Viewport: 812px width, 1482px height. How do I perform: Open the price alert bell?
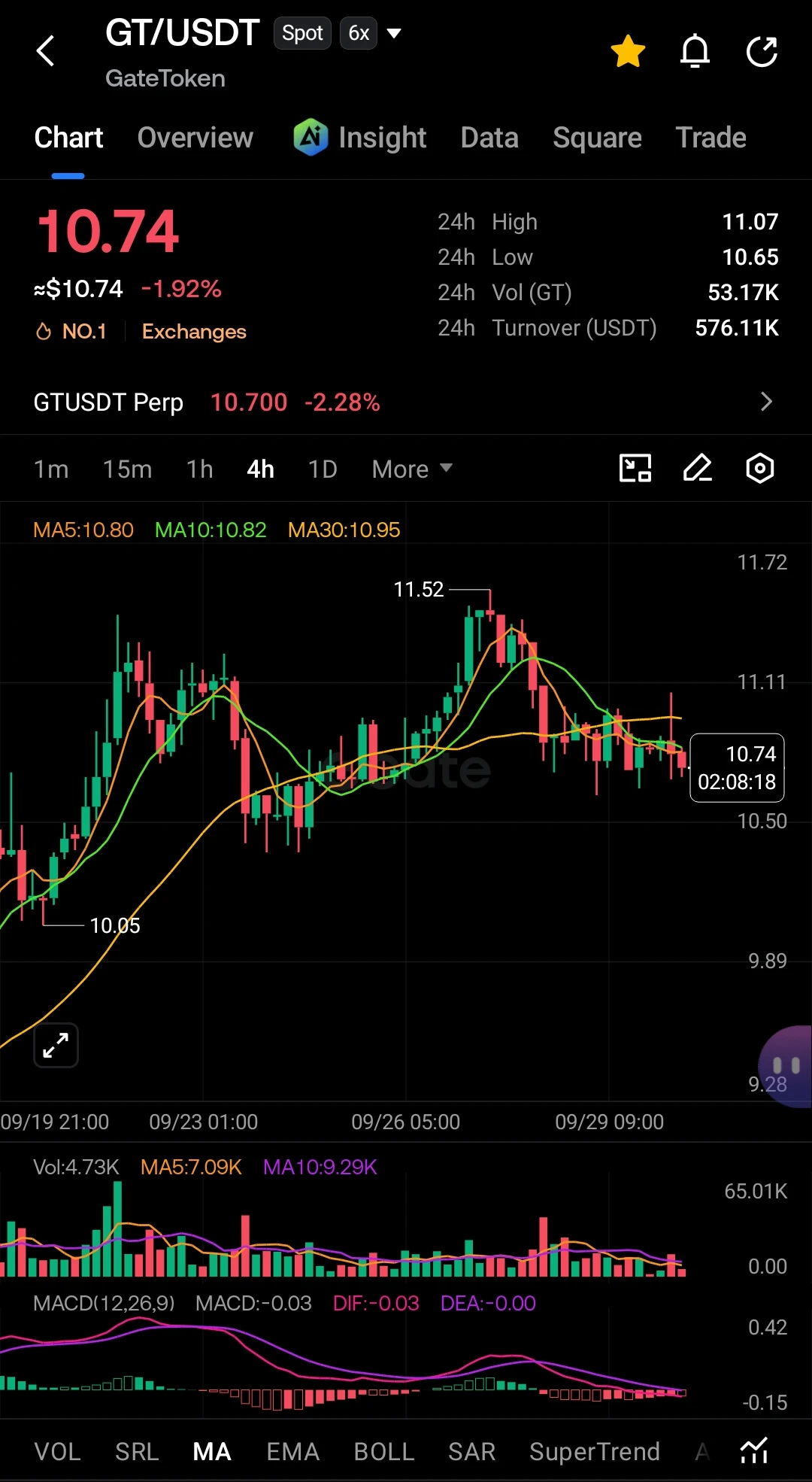pos(695,51)
